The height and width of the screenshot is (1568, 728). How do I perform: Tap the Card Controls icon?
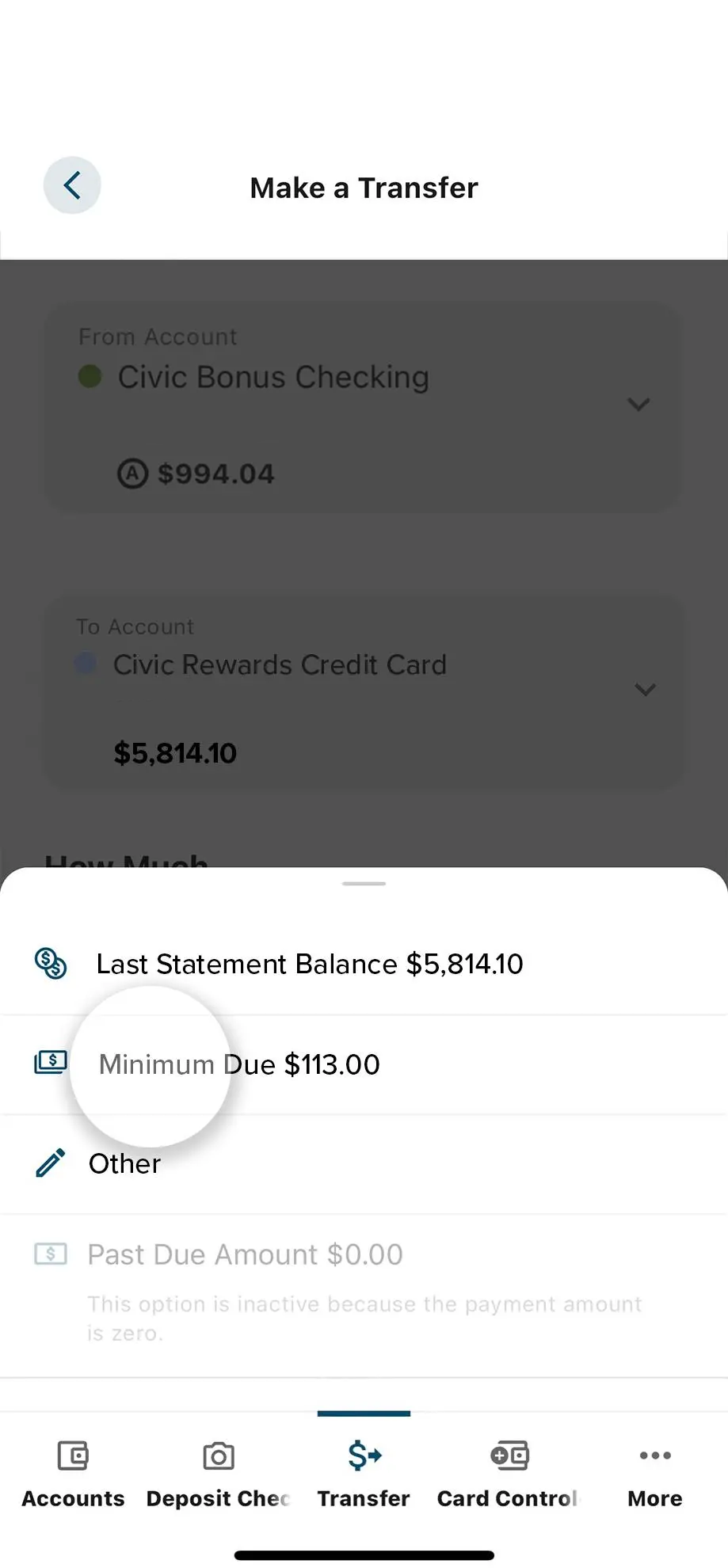(509, 1456)
